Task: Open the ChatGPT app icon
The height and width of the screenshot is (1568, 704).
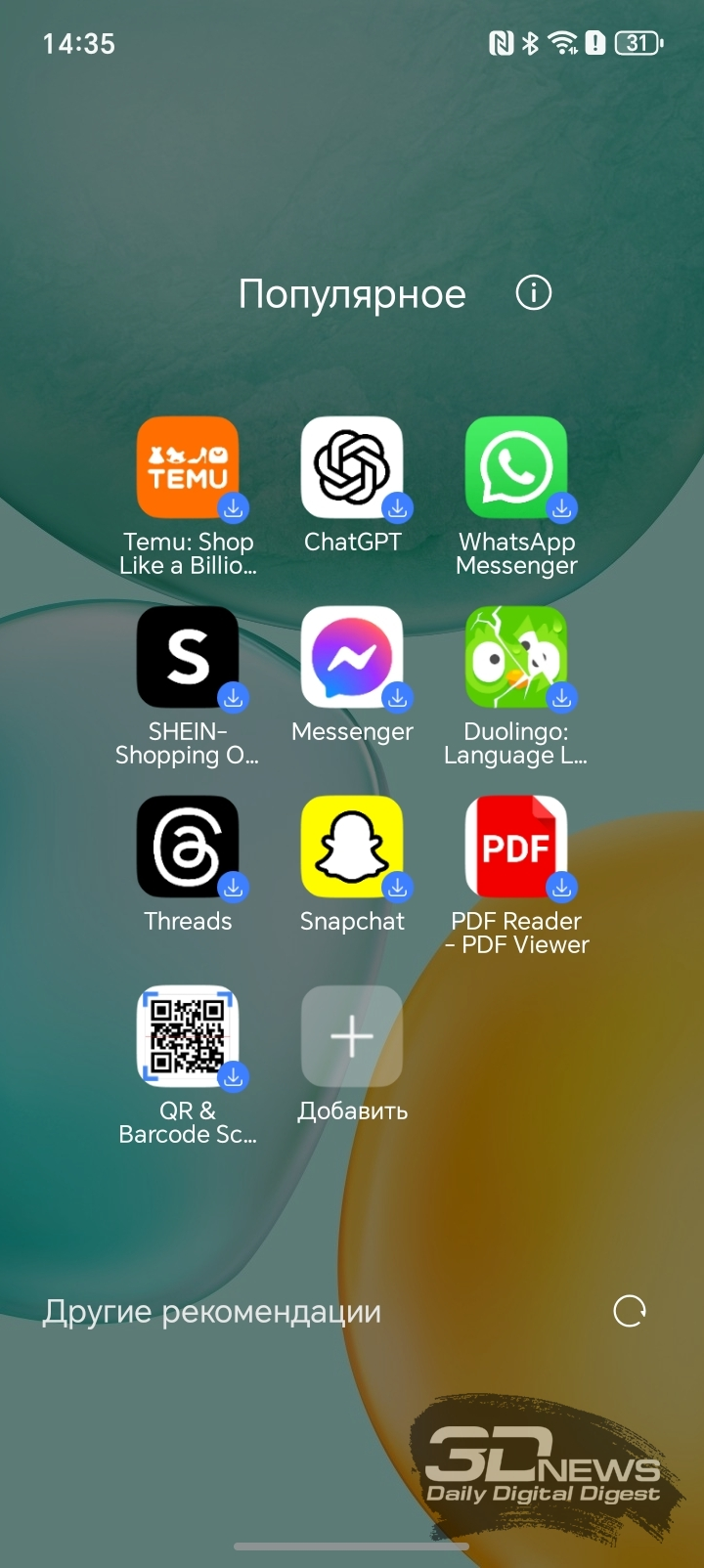Action: pyautogui.click(x=352, y=467)
